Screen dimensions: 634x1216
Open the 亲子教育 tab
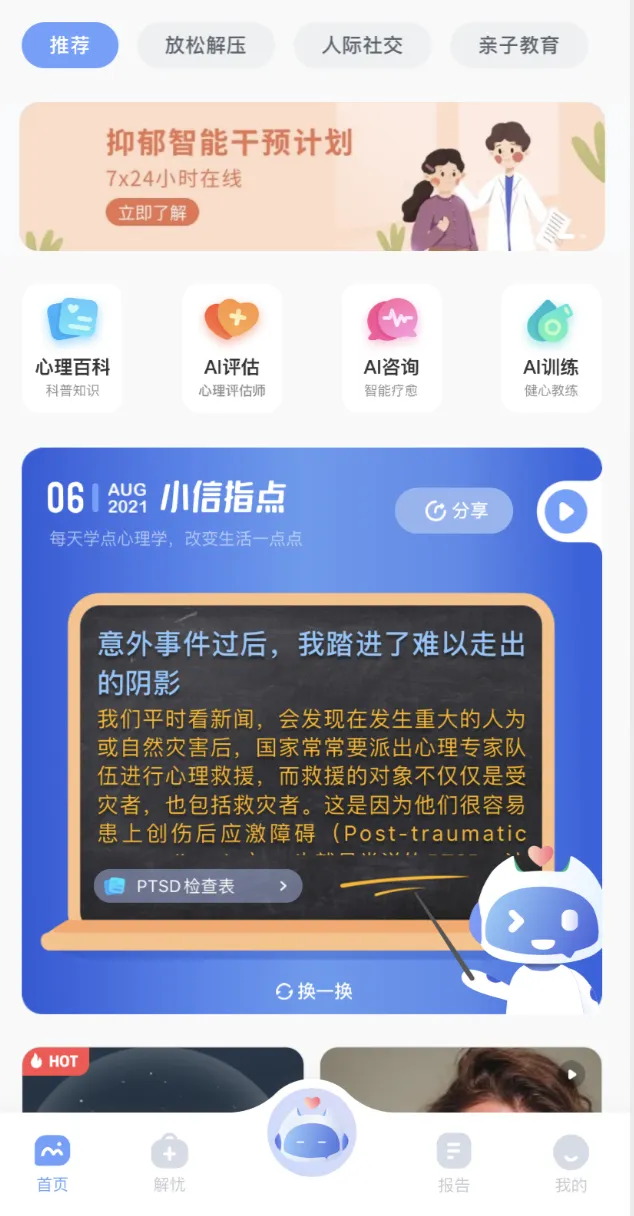[x=518, y=45]
